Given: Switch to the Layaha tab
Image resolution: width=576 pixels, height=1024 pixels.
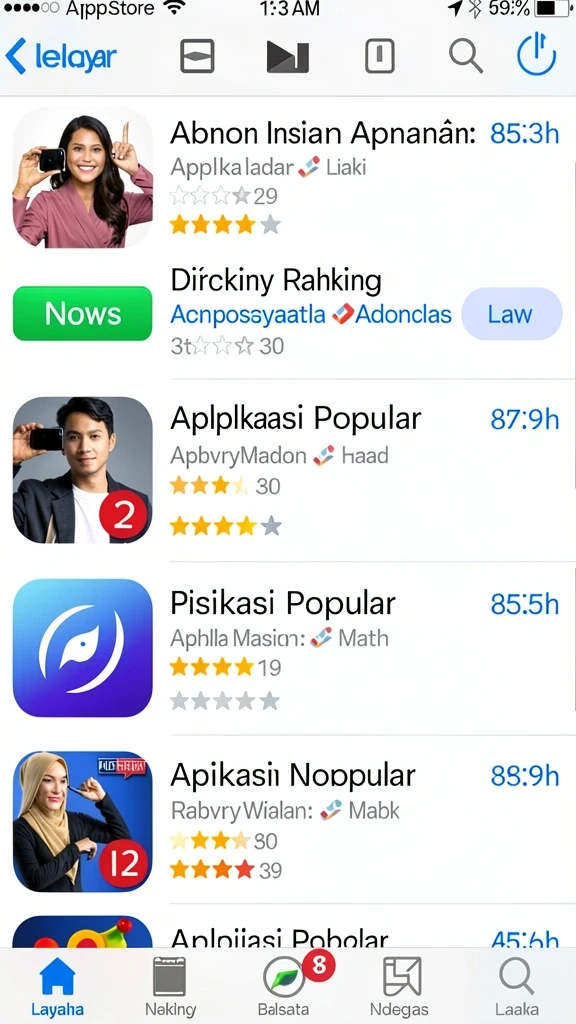Looking at the screenshot, I should [57, 987].
